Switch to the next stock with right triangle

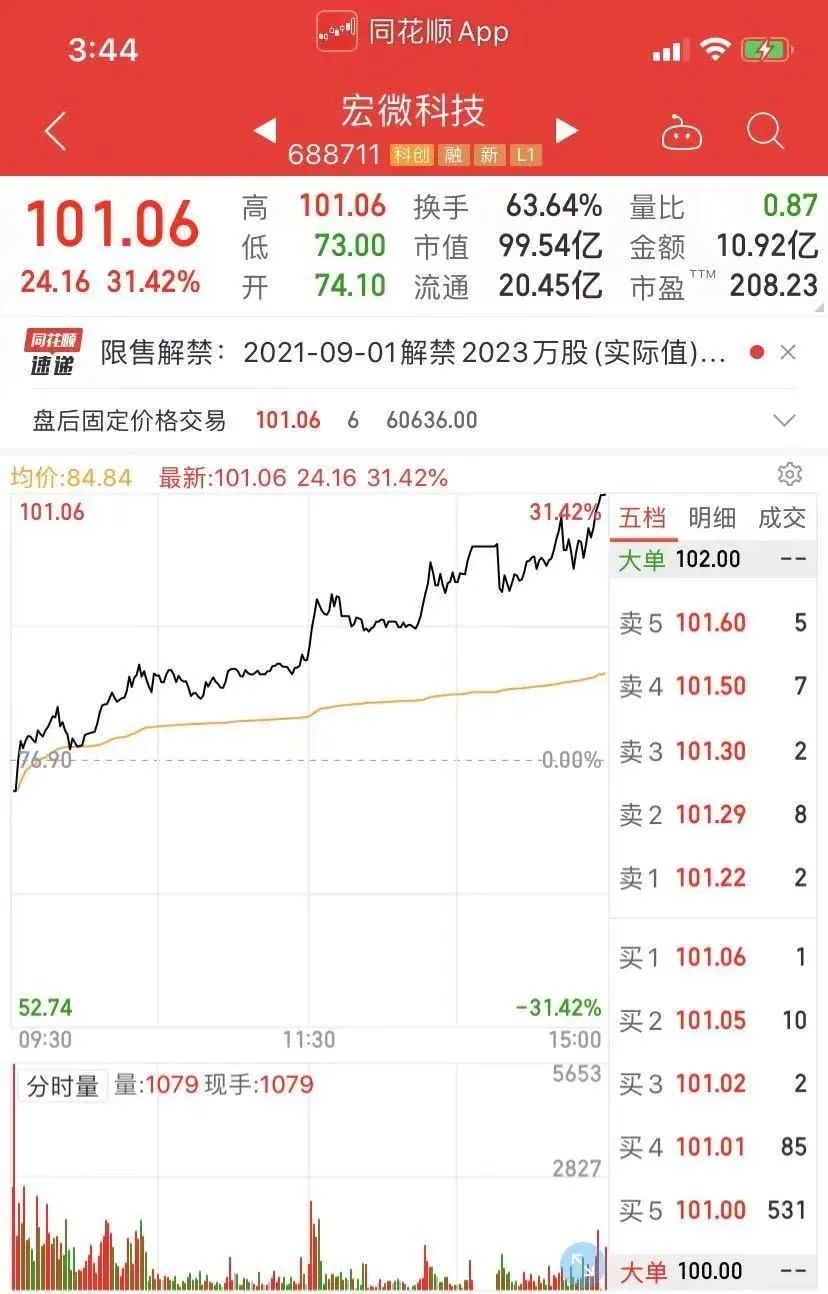pos(566,130)
